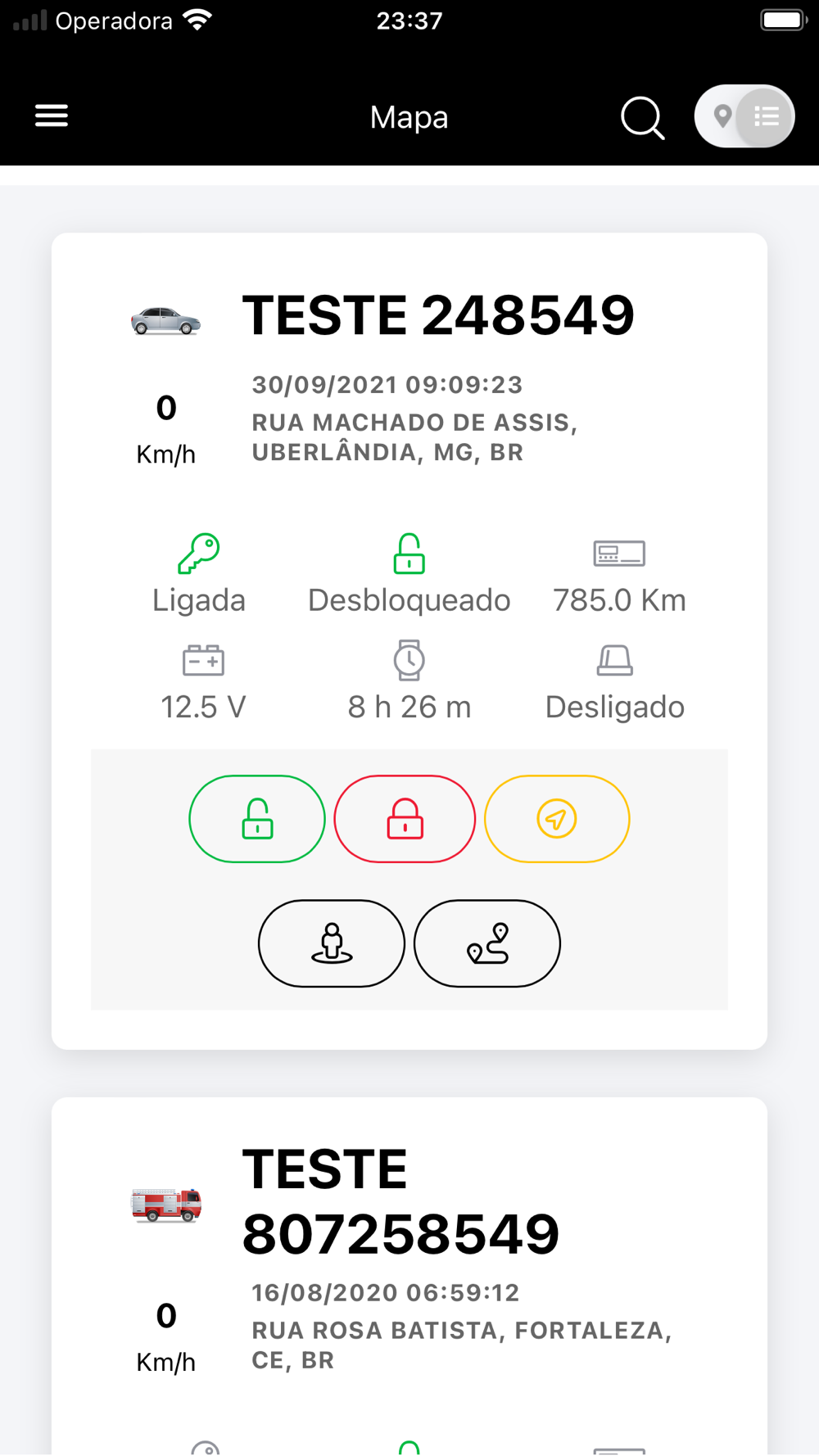Tap the yellow locate button for TESTE 248549
Screen dimensions: 819x1456
point(557,819)
